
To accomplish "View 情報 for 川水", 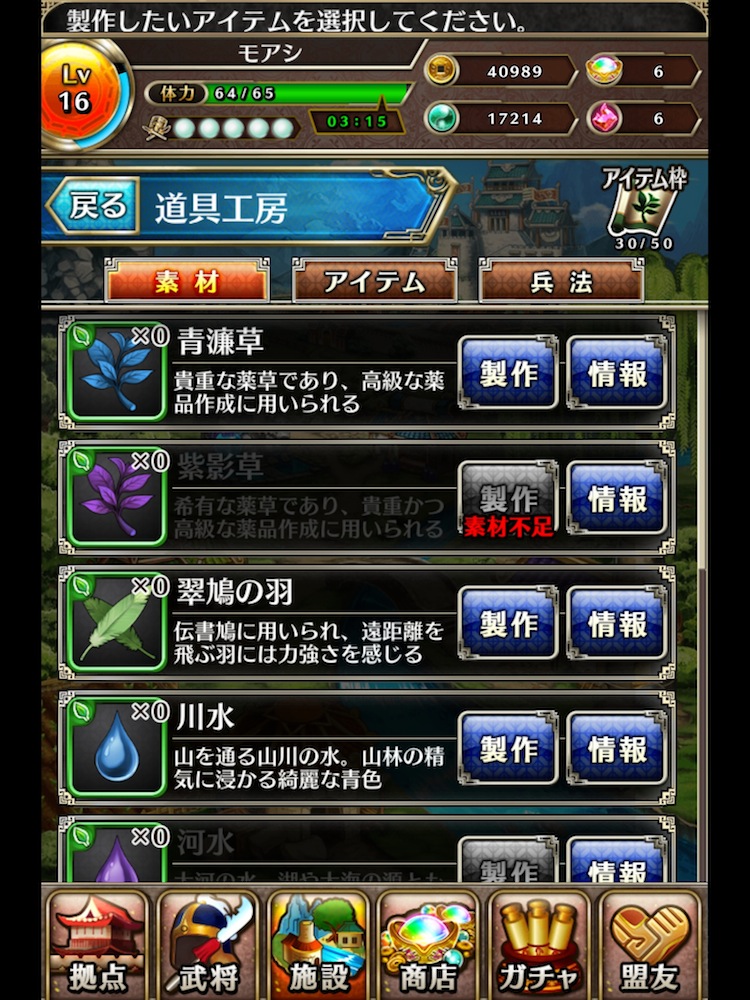I will pyautogui.click(x=616, y=748).
